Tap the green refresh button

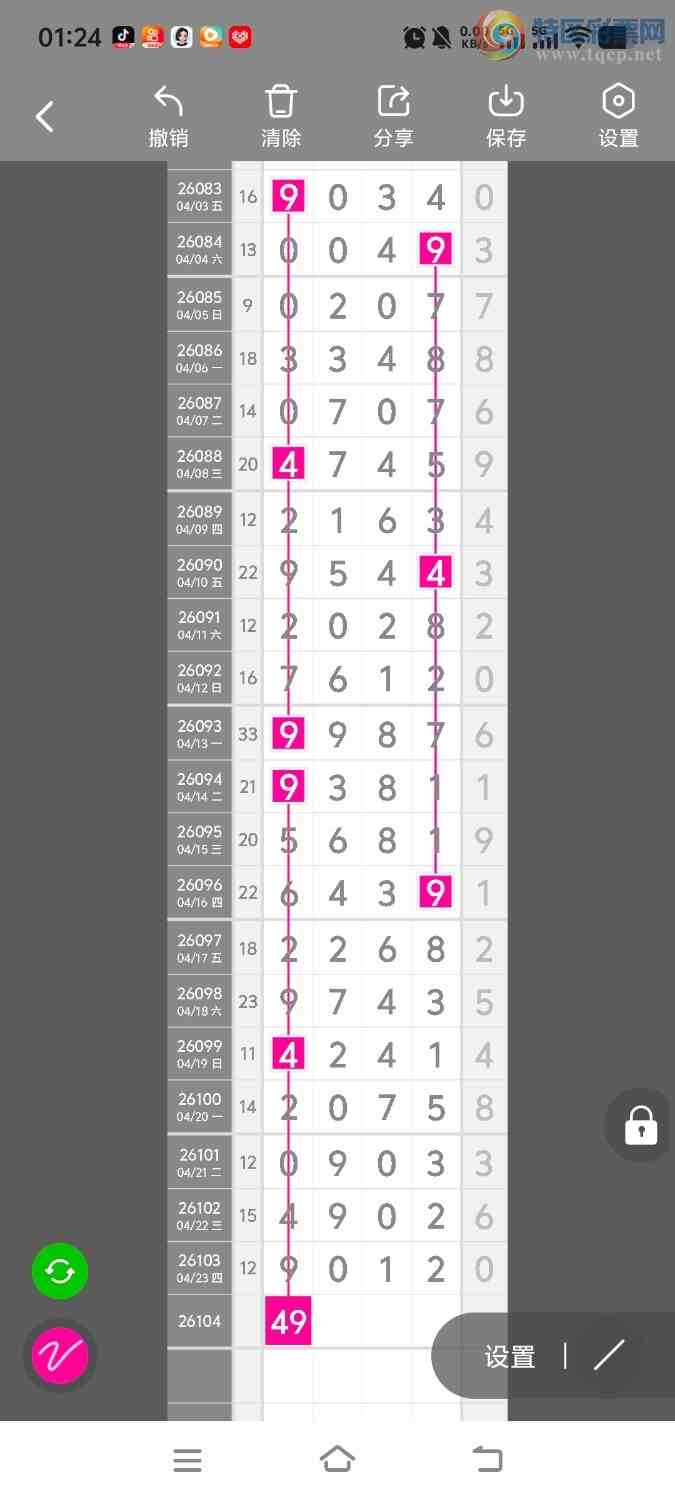(x=60, y=1271)
